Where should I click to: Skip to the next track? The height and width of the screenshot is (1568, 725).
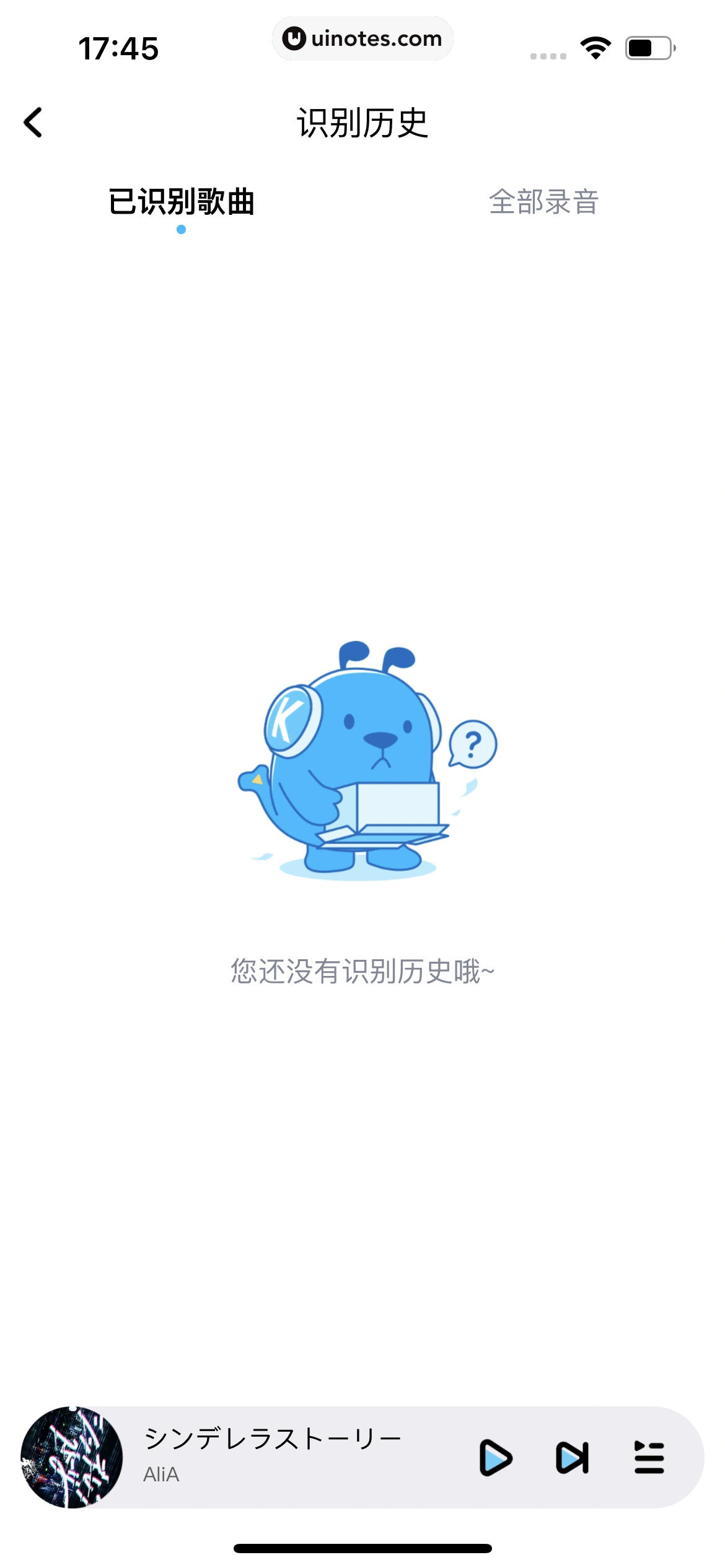point(572,1458)
